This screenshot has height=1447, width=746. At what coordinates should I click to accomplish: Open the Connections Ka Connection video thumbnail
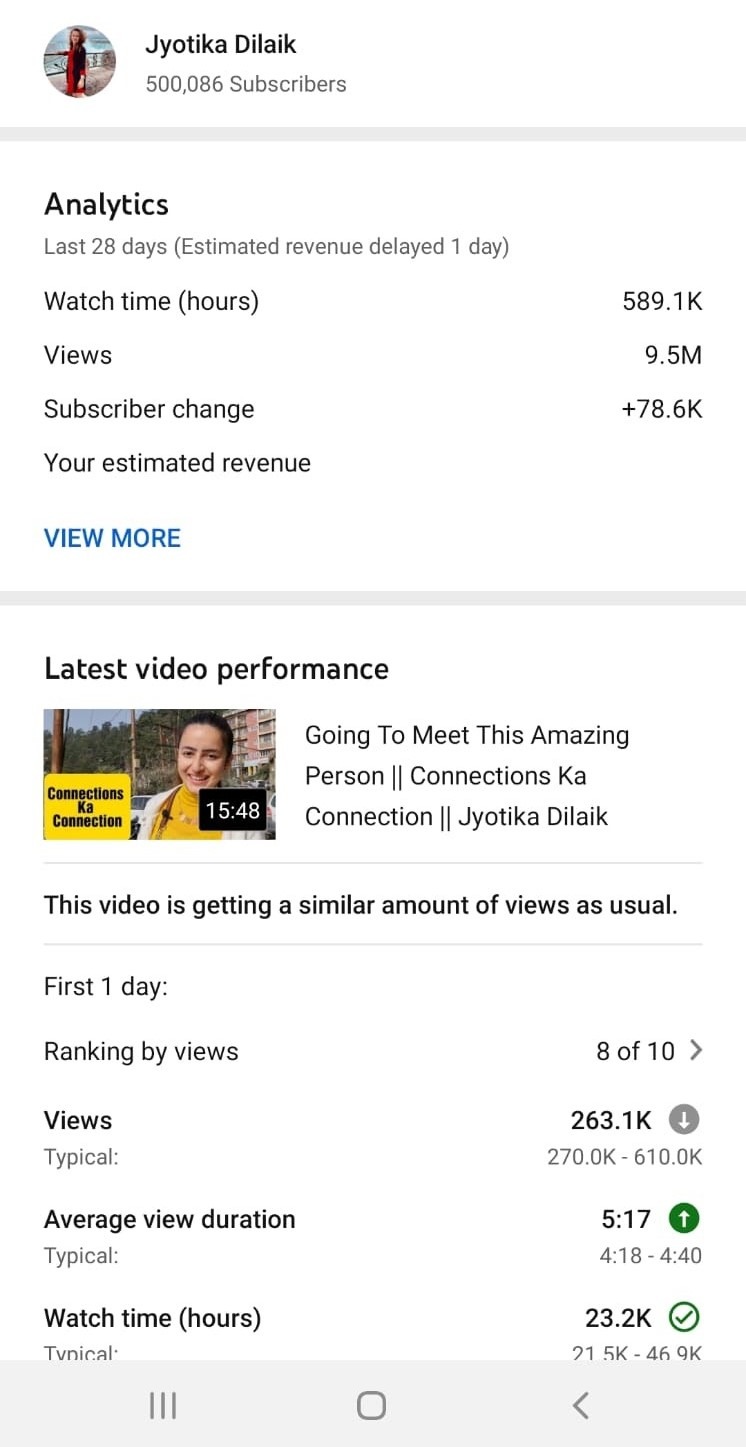tap(160, 775)
